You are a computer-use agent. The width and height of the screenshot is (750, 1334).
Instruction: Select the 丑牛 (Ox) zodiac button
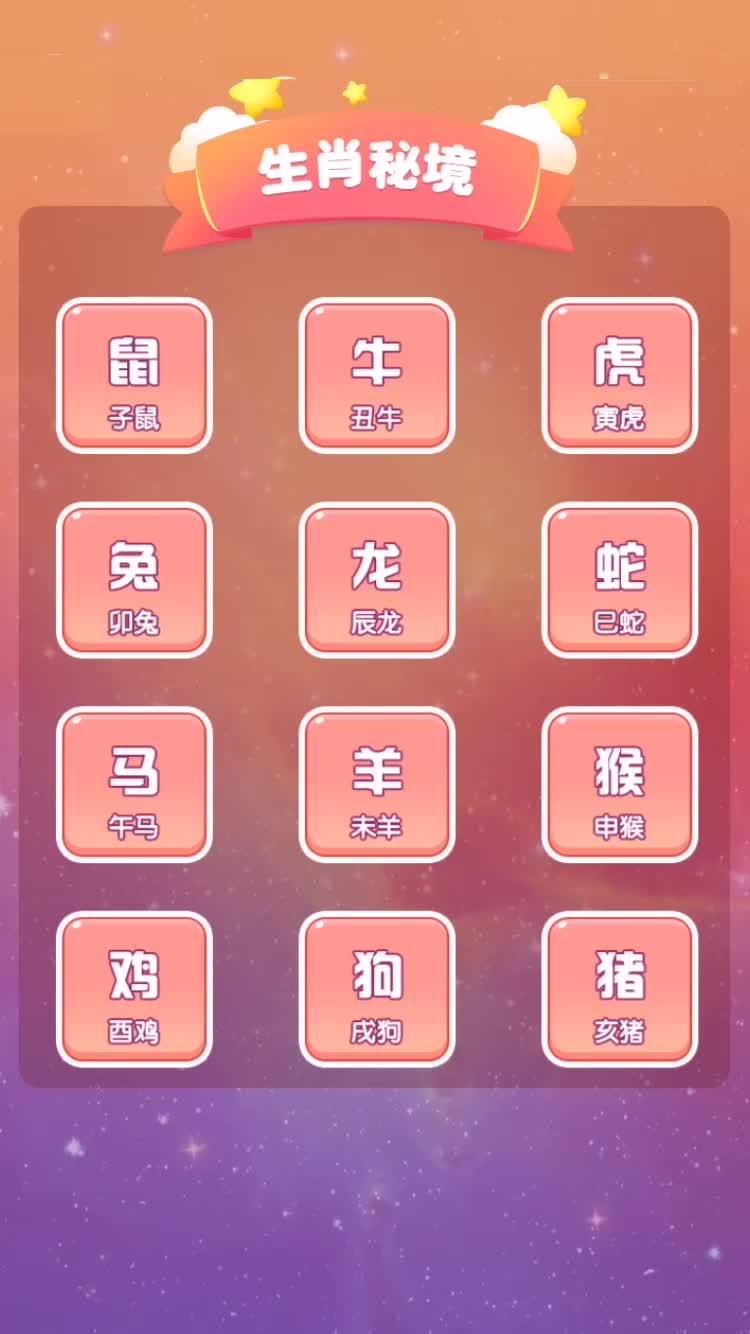[x=377, y=376]
